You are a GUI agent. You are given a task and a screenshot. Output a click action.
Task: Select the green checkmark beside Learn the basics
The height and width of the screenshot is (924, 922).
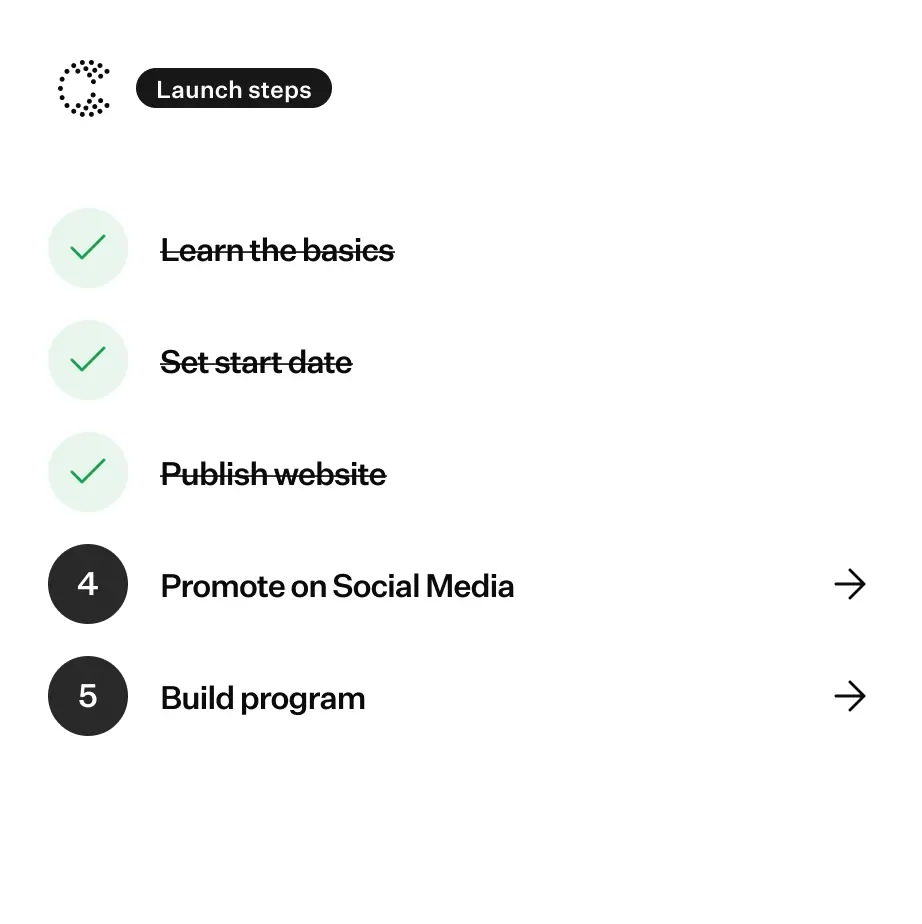[88, 248]
